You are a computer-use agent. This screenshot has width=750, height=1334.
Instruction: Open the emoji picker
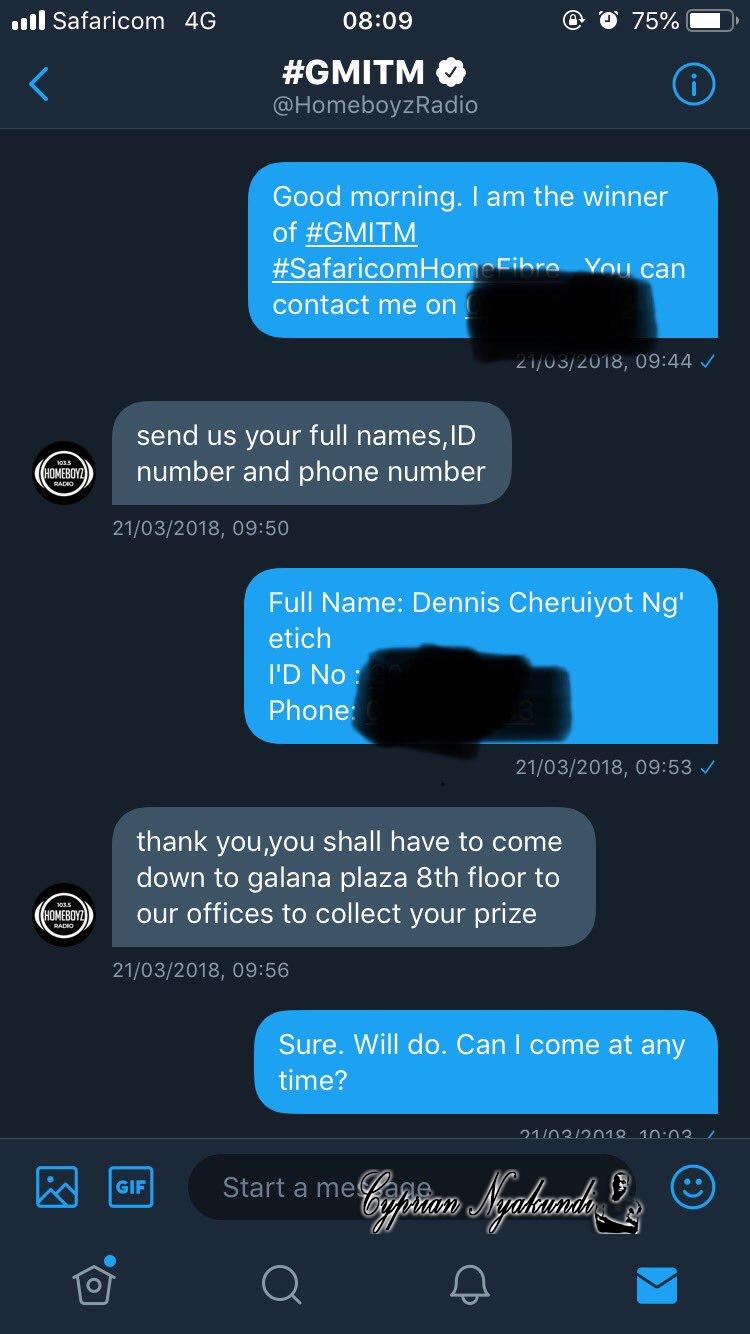pyautogui.click(x=692, y=1187)
